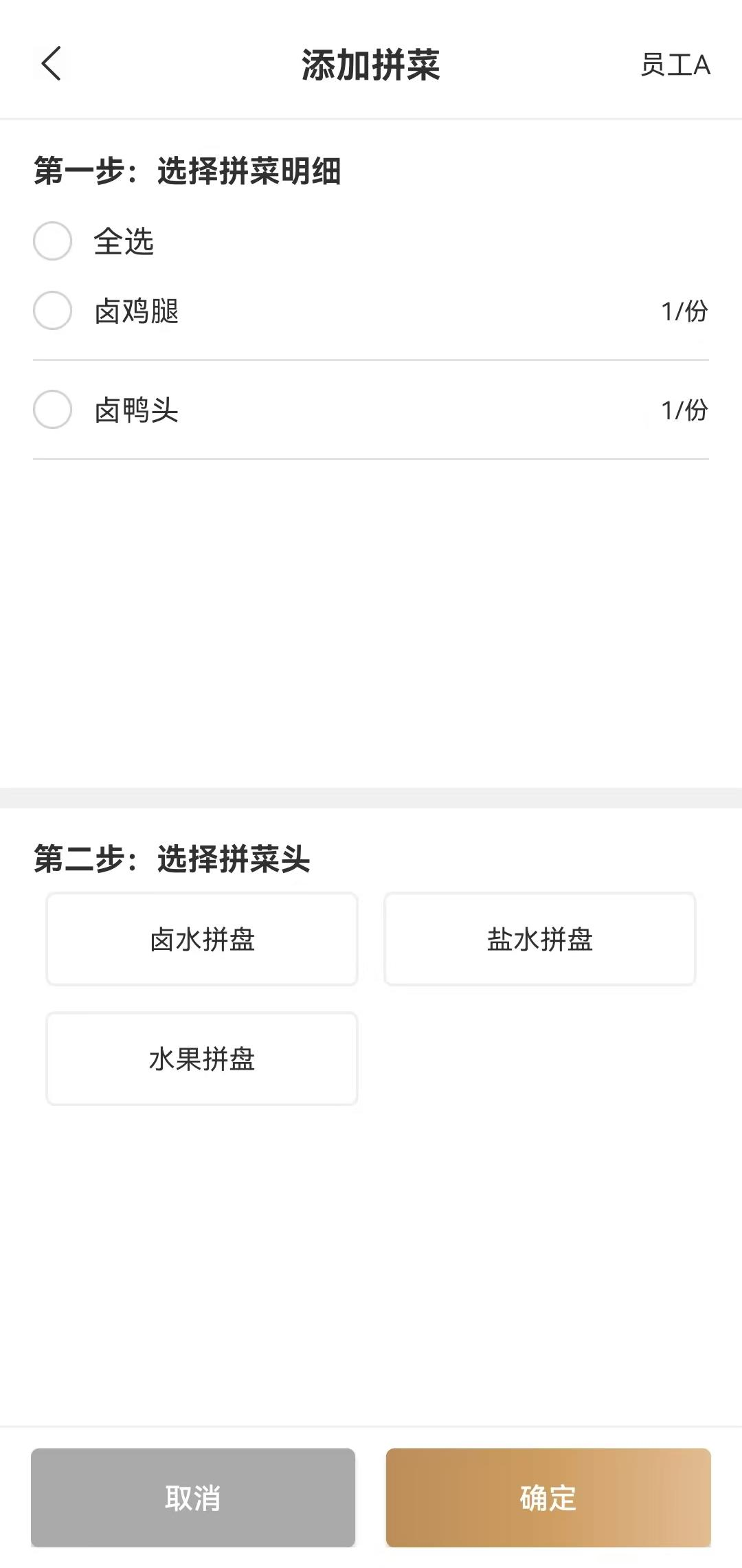The width and height of the screenshot is (742, 1568).
Task: Choose 盐水拼盘 as the platter head
Action: coord(540,939)
